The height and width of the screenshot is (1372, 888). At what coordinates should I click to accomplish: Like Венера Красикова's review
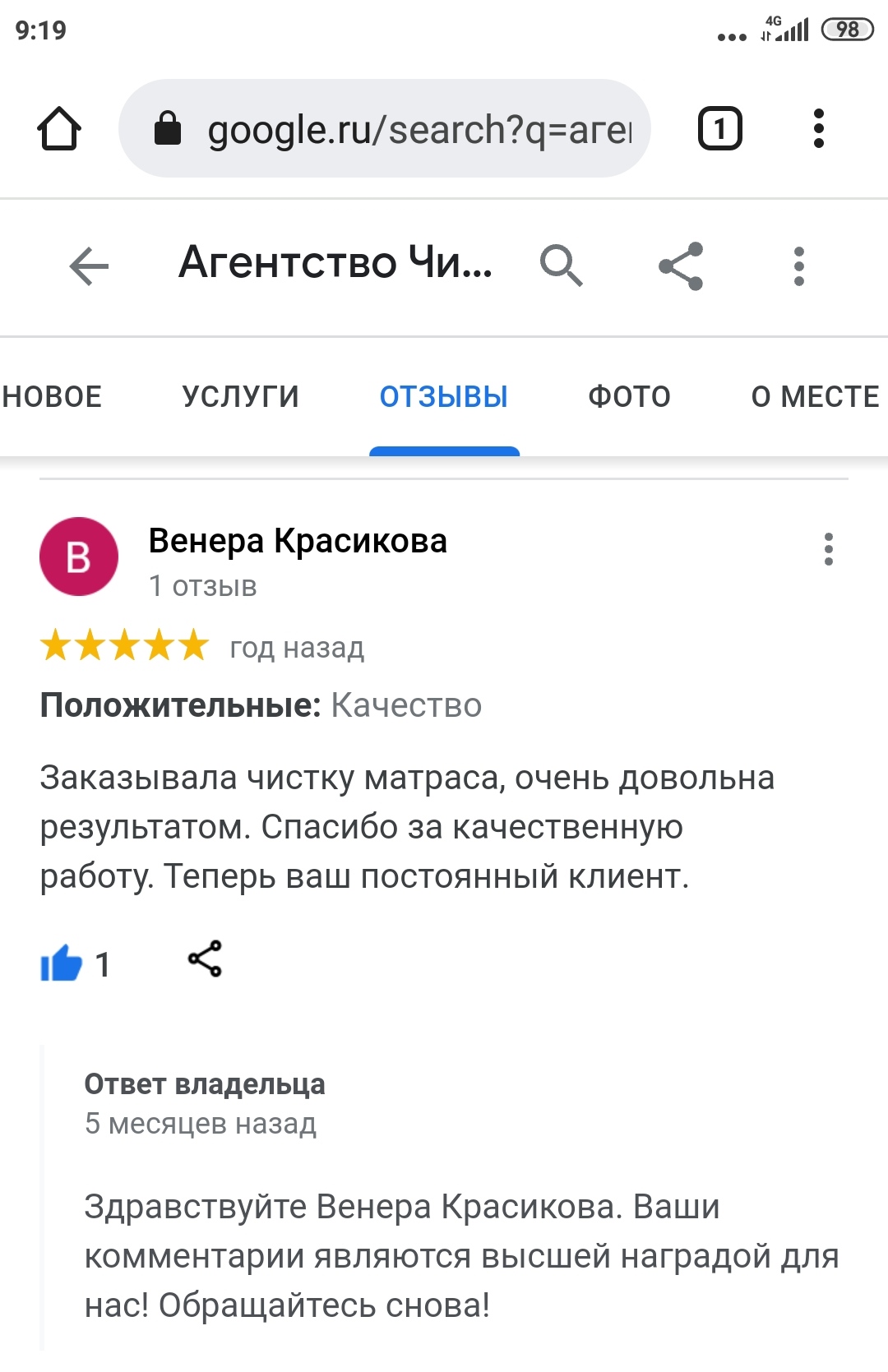click(62, 963)
